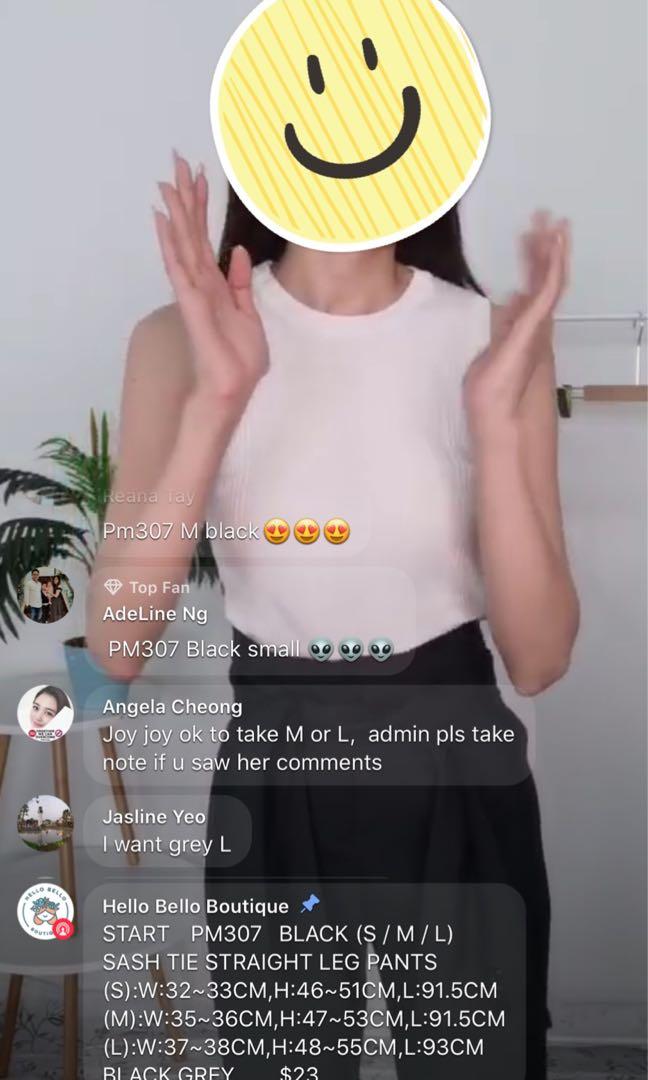Open Hello Bello Boutique's page avatar

(45, 912)
